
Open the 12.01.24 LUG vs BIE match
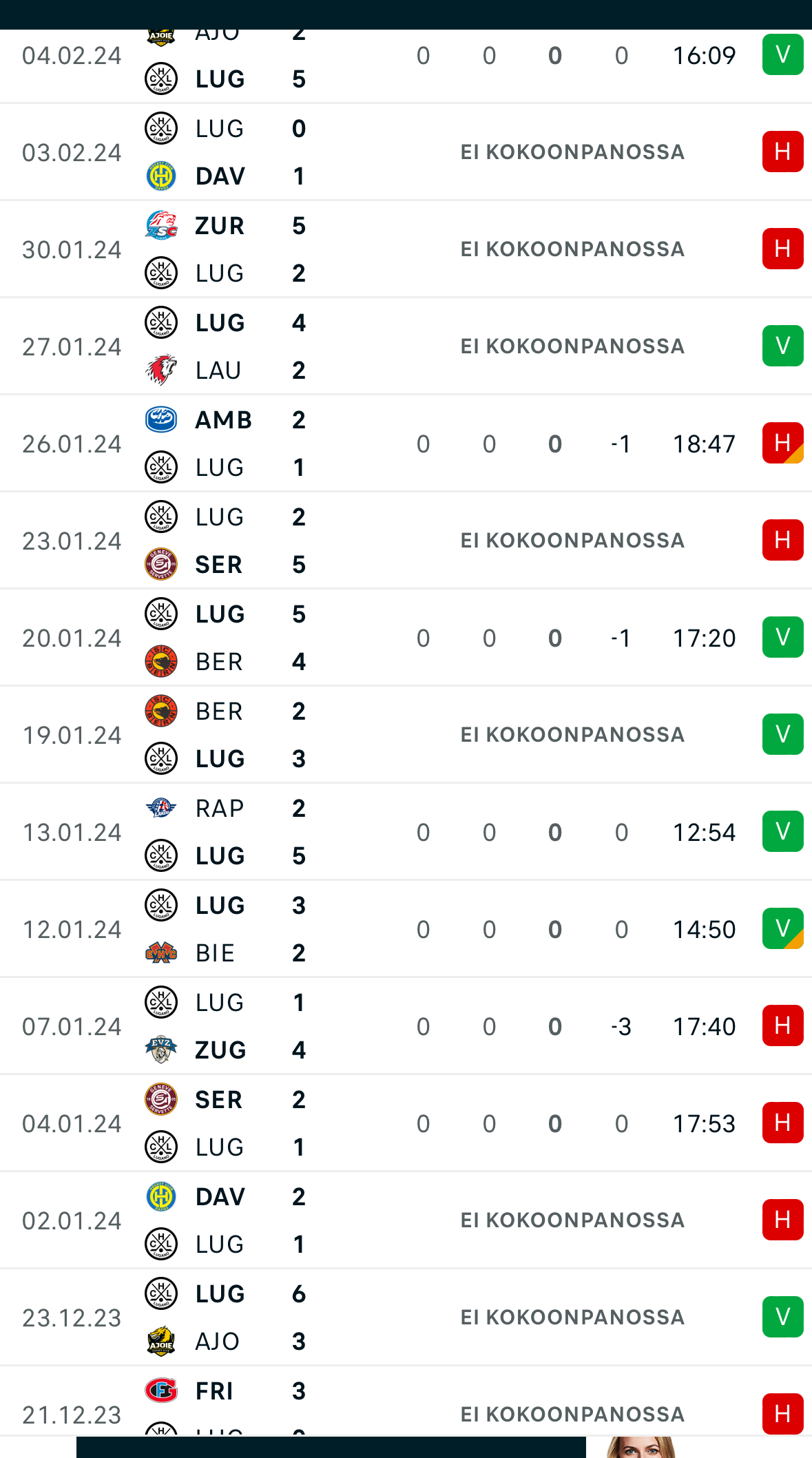(x=406, y=929)
